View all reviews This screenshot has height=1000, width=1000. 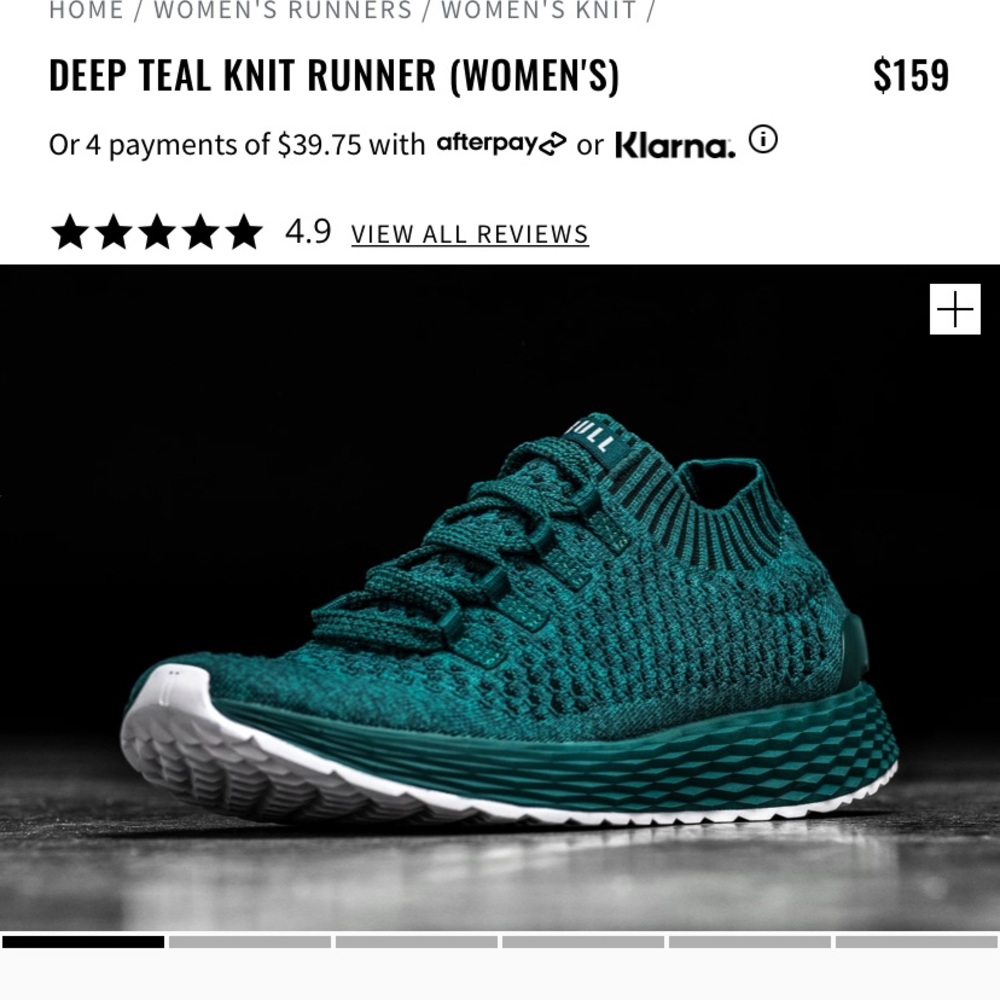(469, 234)
